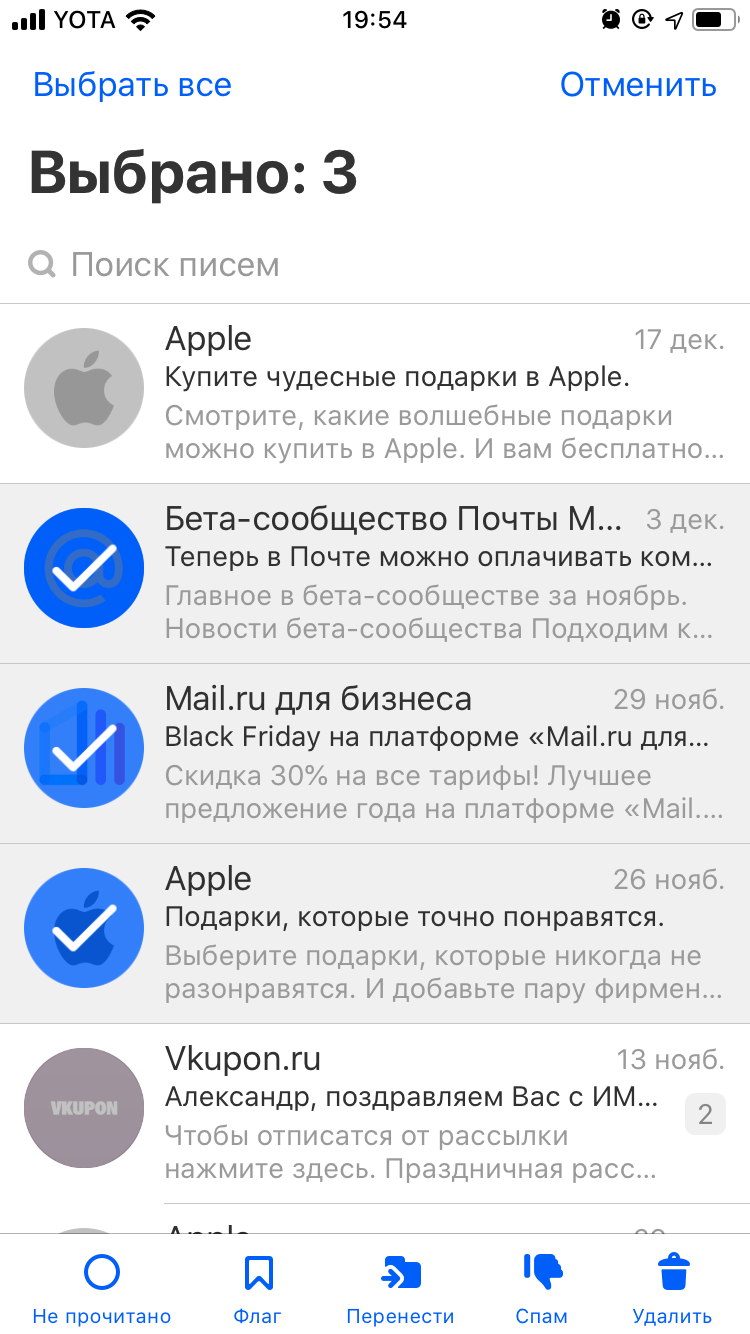Tap "Выбрать все" to select all emails
The width and height of the screenshot is (750, 1334).
pos(132,85)
